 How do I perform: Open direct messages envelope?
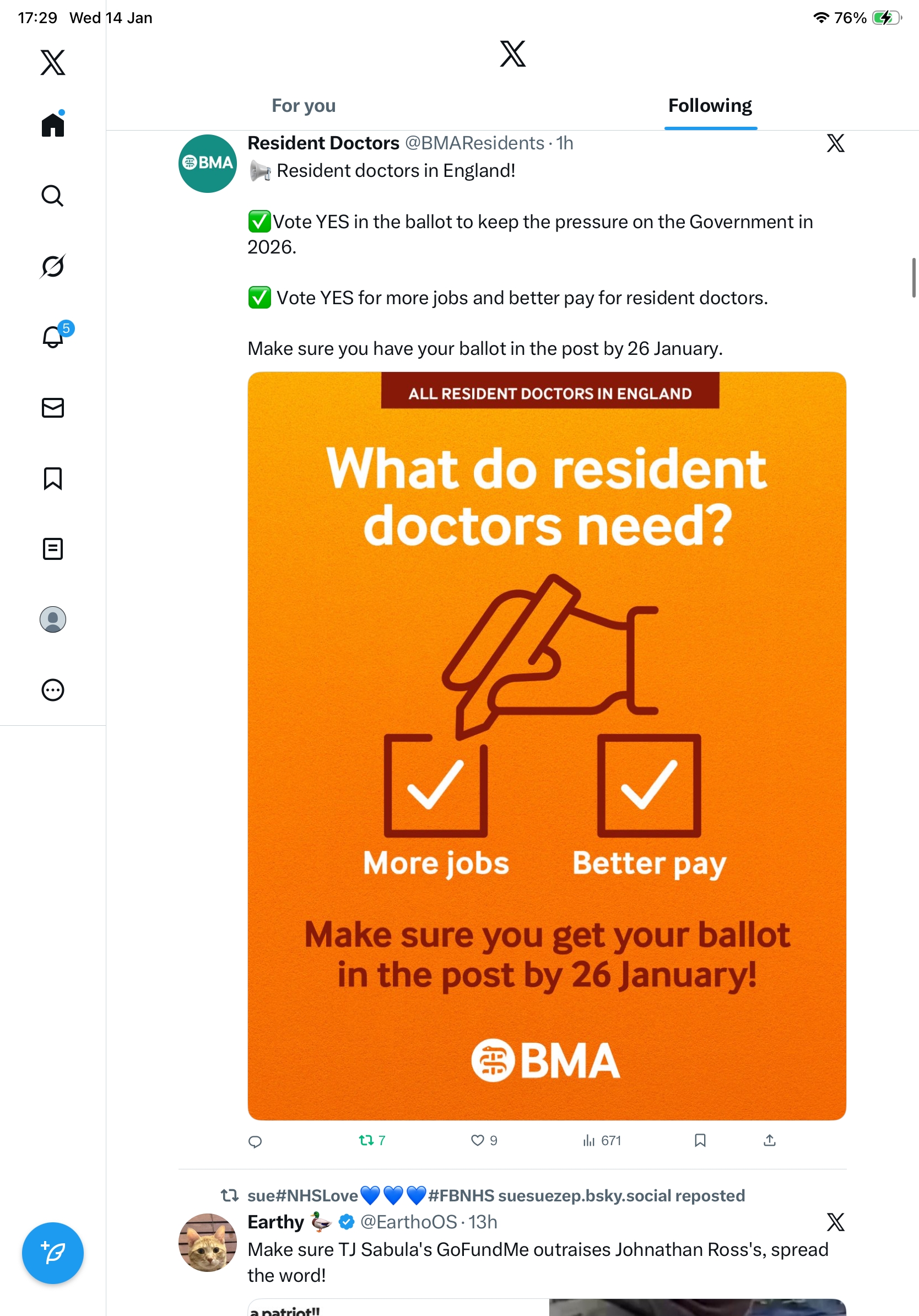click(53, 407)
